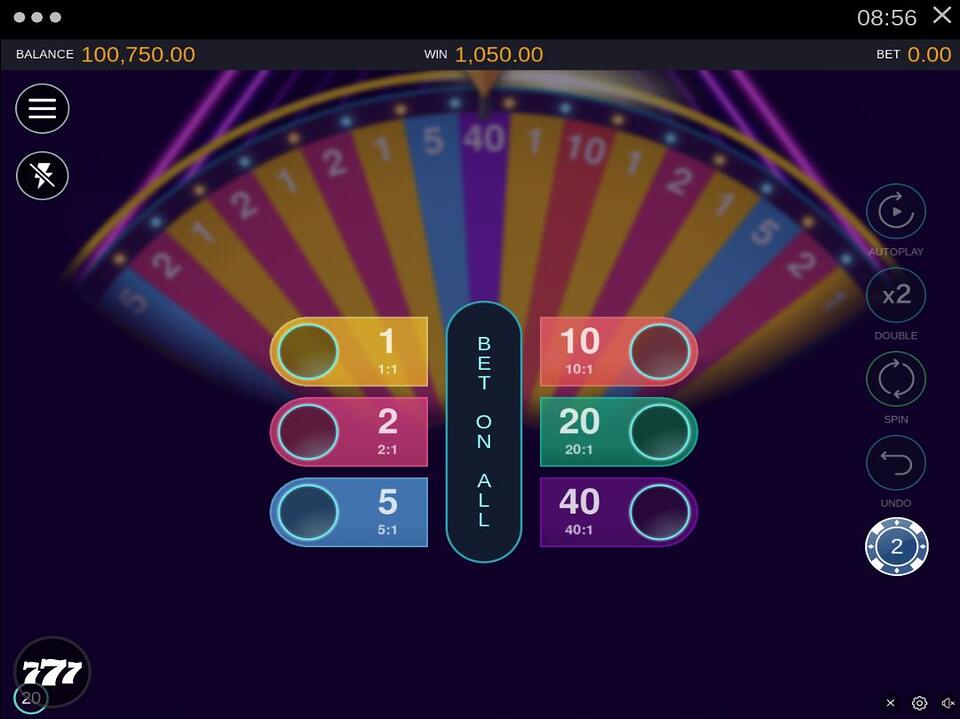The height and width of the screenshot is (719, 960).
Task: Double the current bet
Action: pyautogui.click(x=895, y=295)
